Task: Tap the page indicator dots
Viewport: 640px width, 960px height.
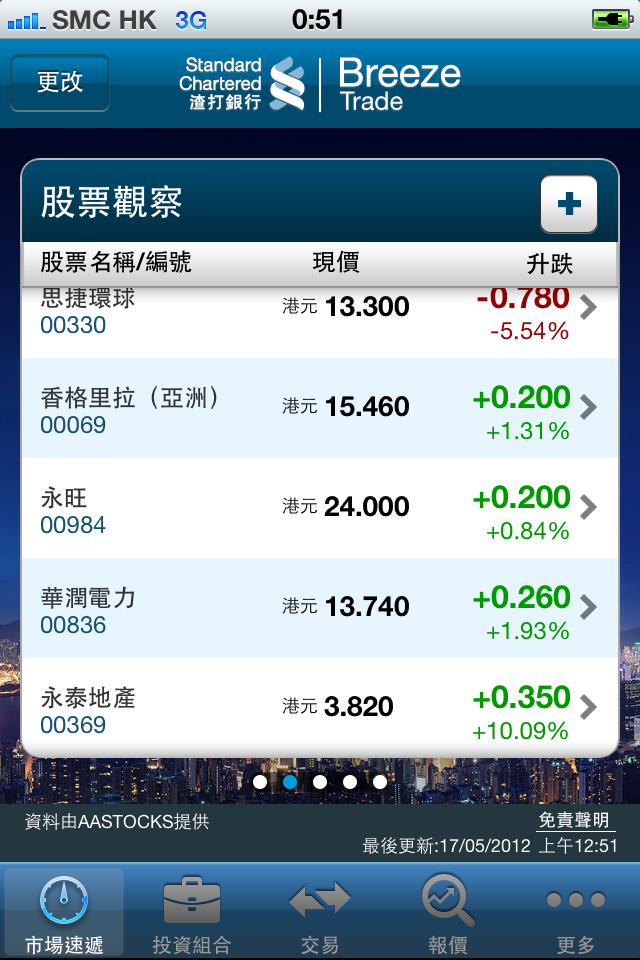Action: click(320, 782)
